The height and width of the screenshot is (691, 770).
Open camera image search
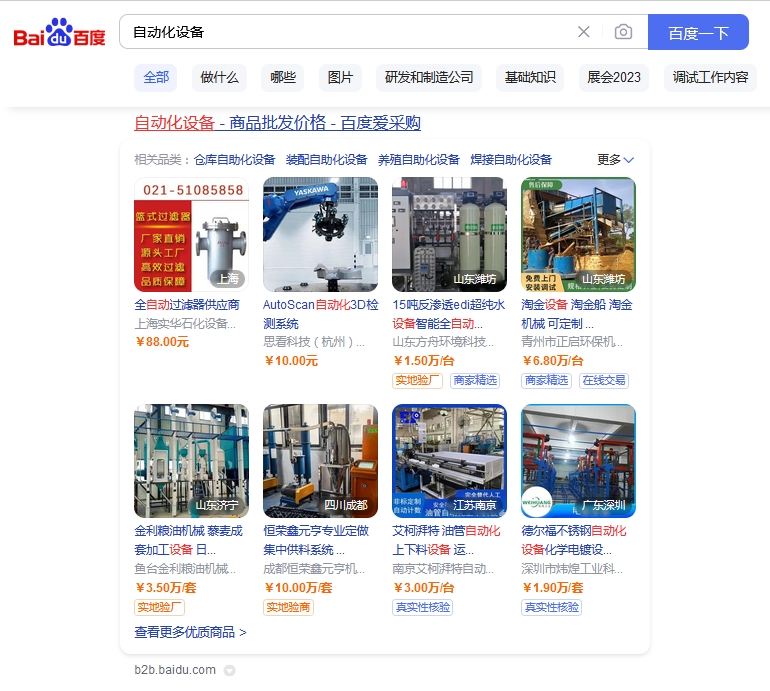pyautogui.click(x=623, y=32)
